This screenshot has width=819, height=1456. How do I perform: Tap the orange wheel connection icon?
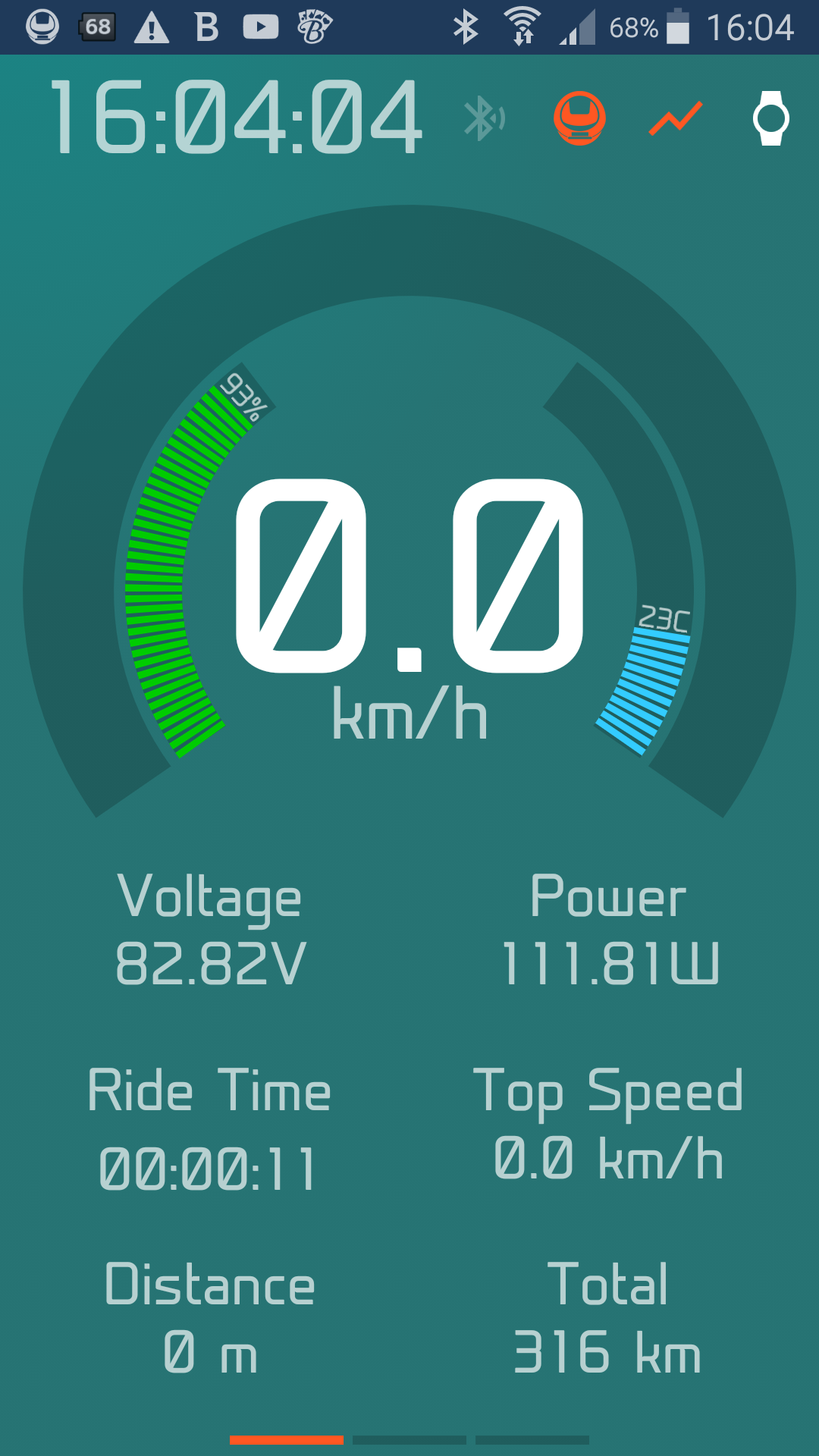point(579,118)
